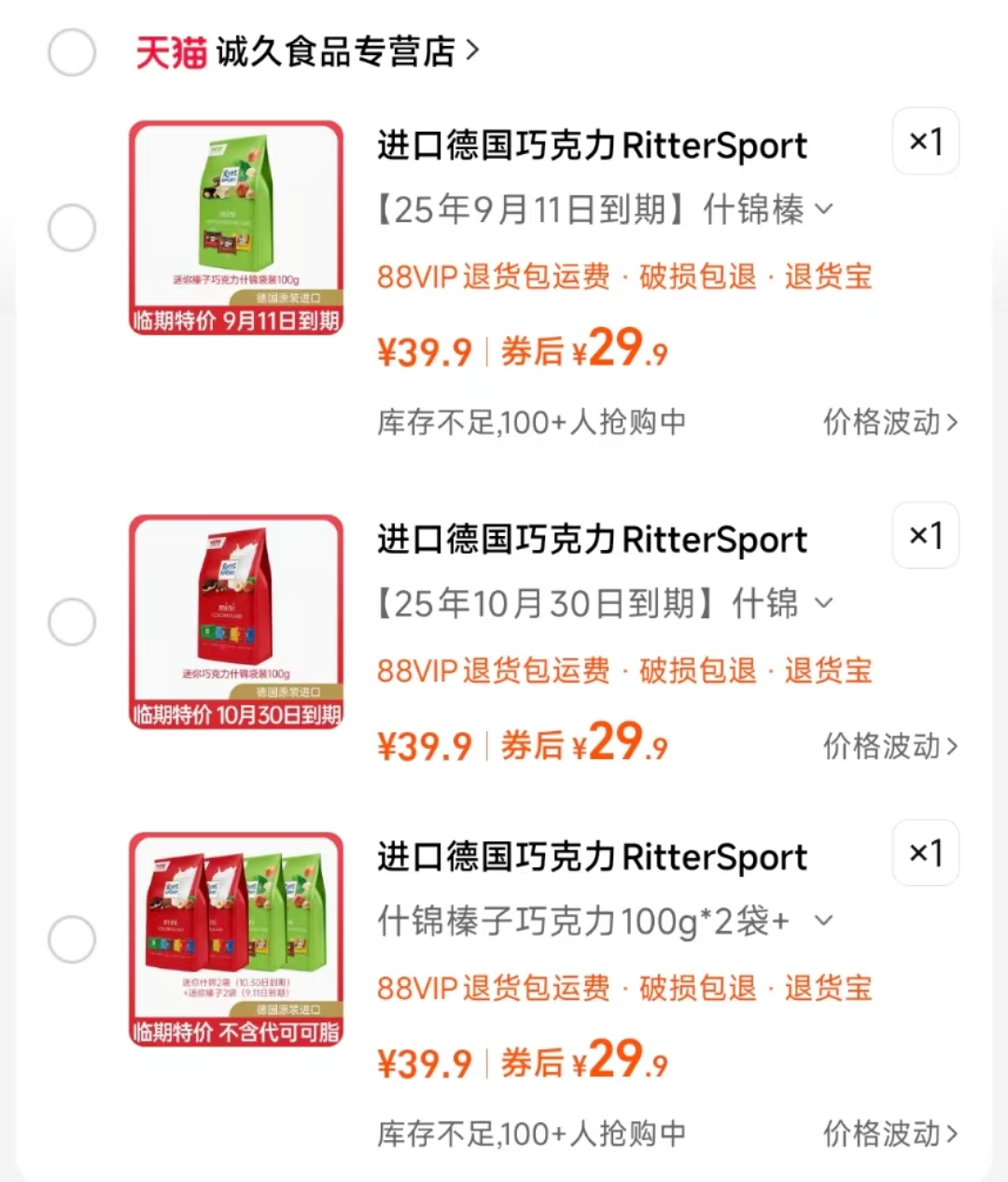Change quantity on the second RitterSport item
Image resolution: width=1008 pixels, height=1182 pixels.
pos(924,535)
